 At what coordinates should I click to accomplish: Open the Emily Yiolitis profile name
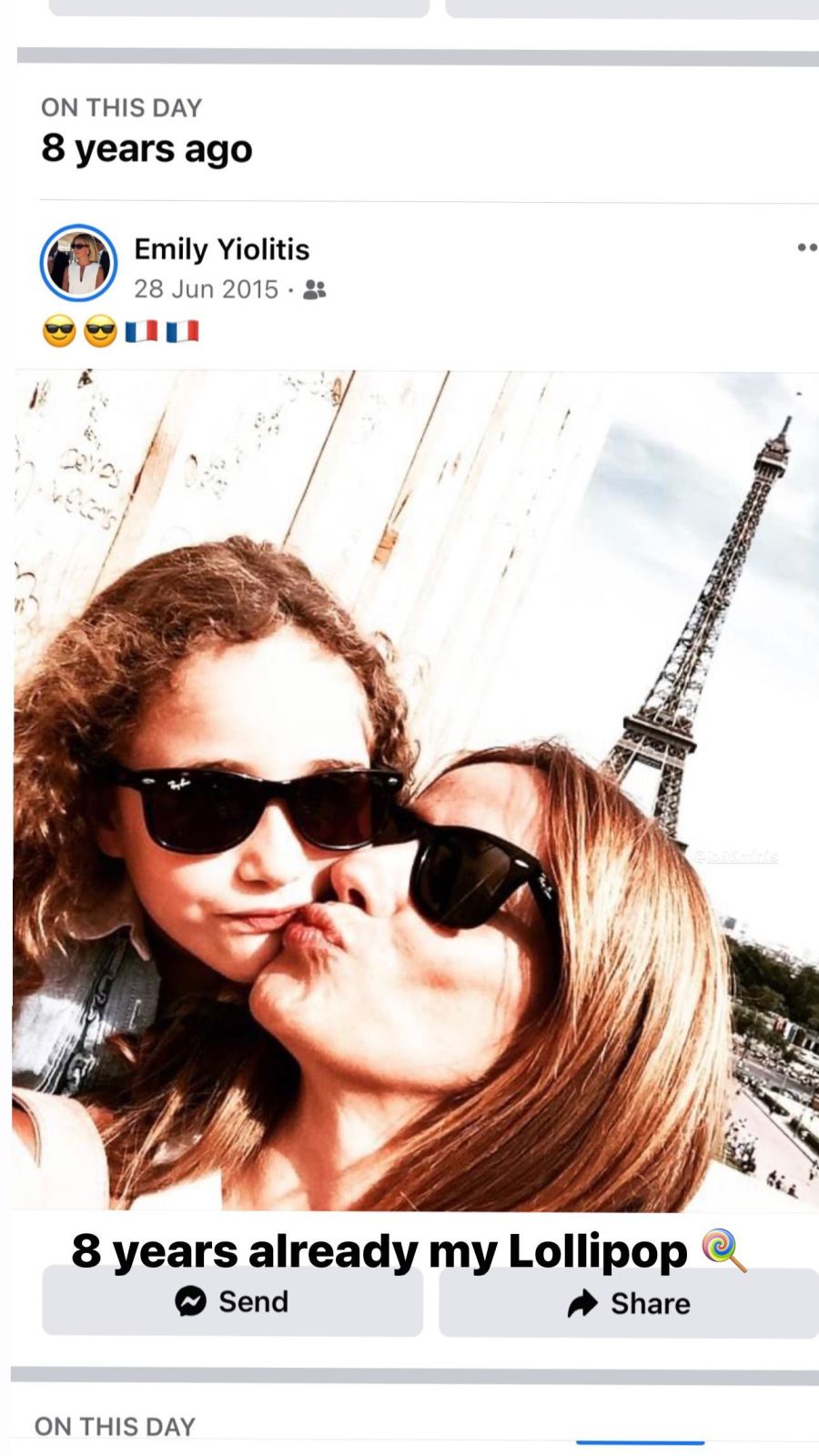tap(221, 249)
